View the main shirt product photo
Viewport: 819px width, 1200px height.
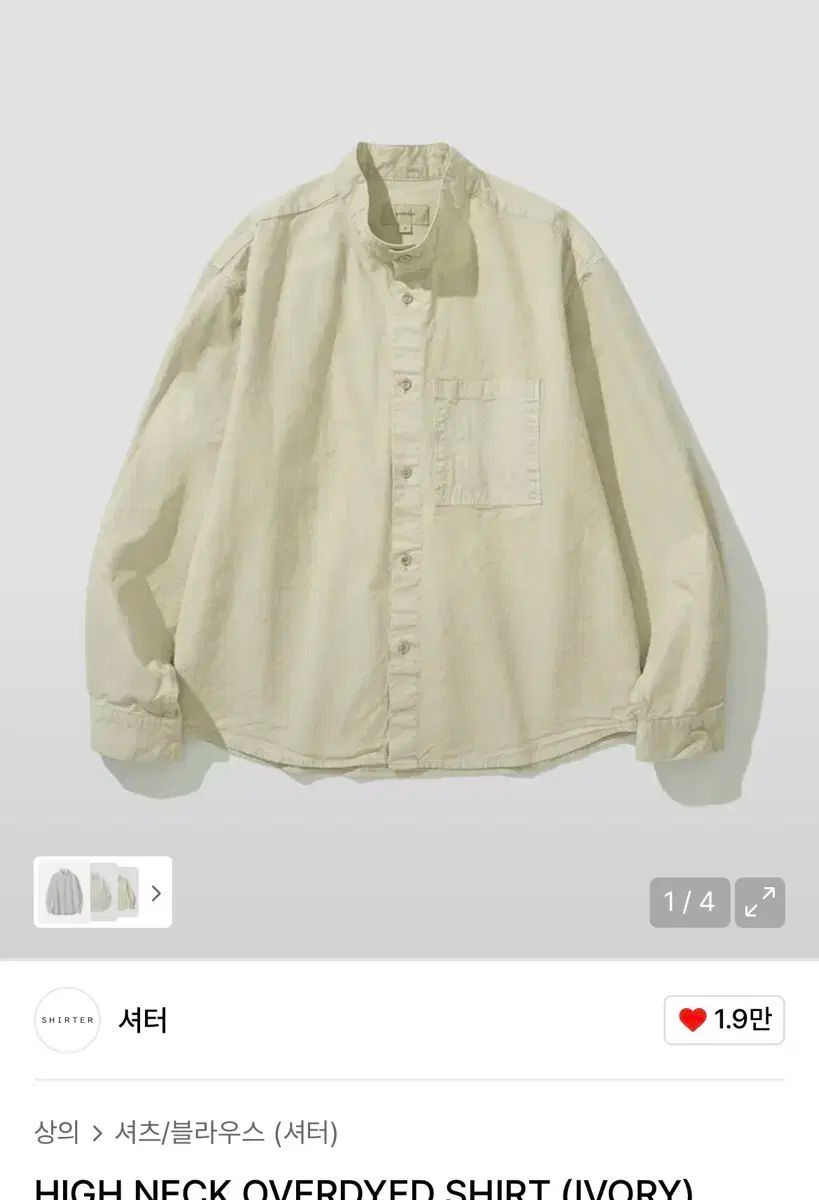[409, 460]
